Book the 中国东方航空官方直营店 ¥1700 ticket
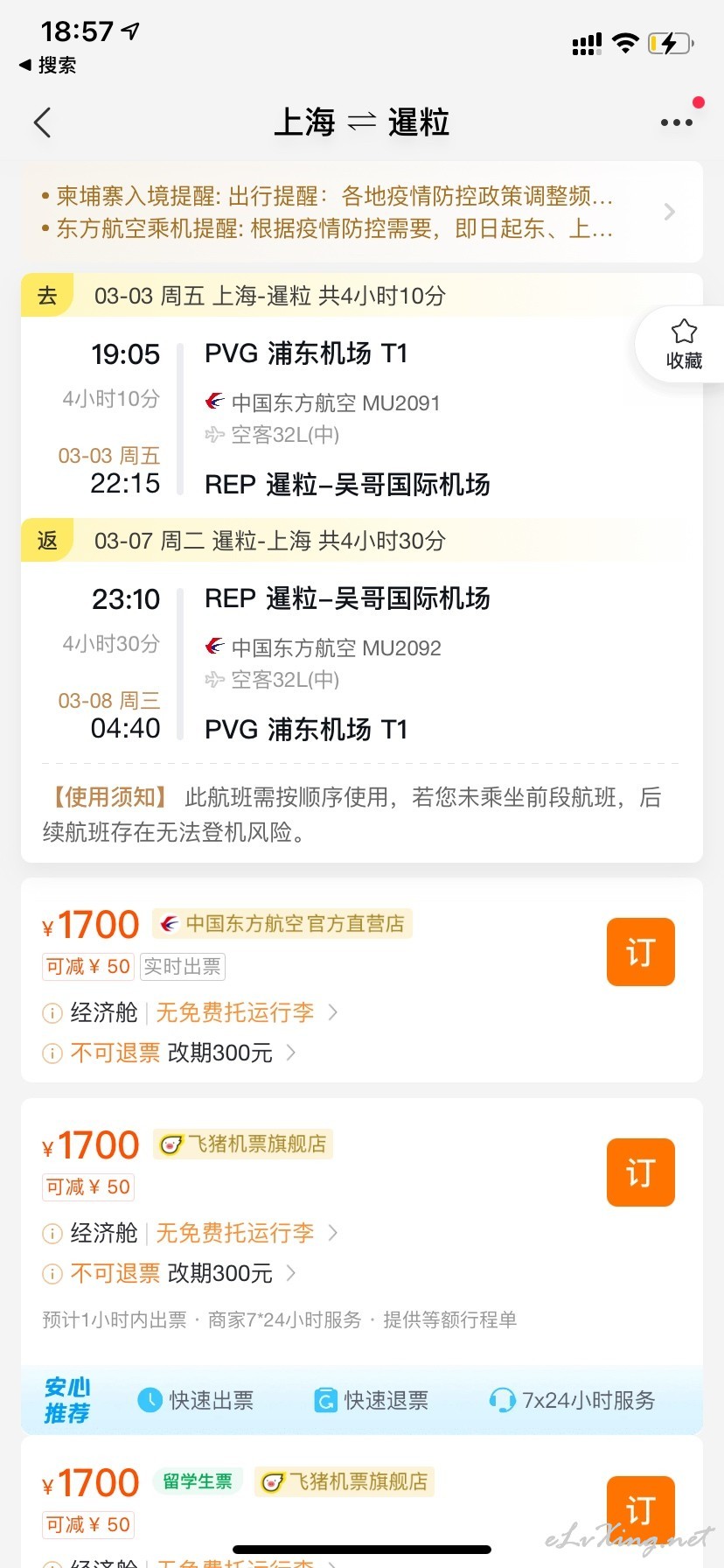The width and height of the screenshot is (724, 1568). tap(641, 952)
